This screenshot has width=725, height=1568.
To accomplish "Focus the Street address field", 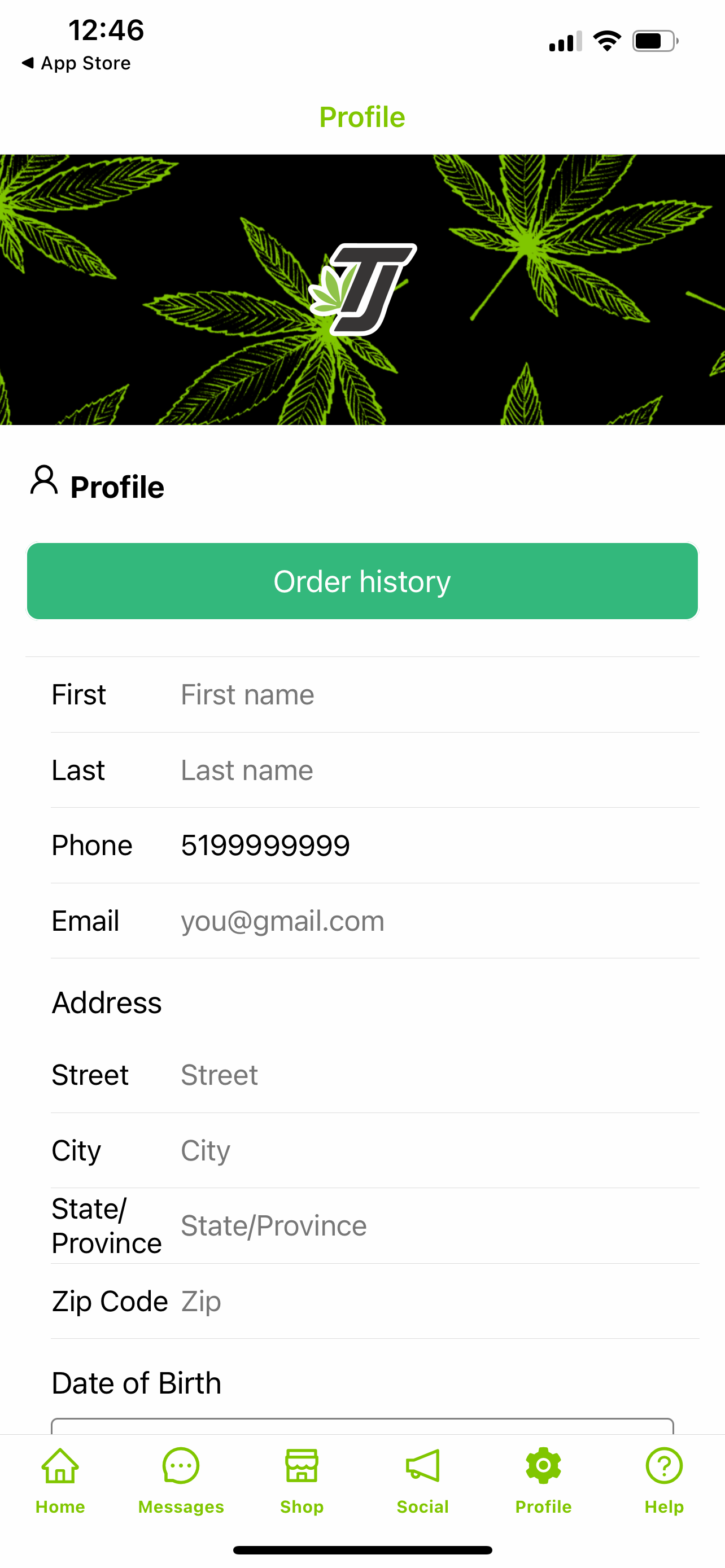I will tap(438, 1075).
